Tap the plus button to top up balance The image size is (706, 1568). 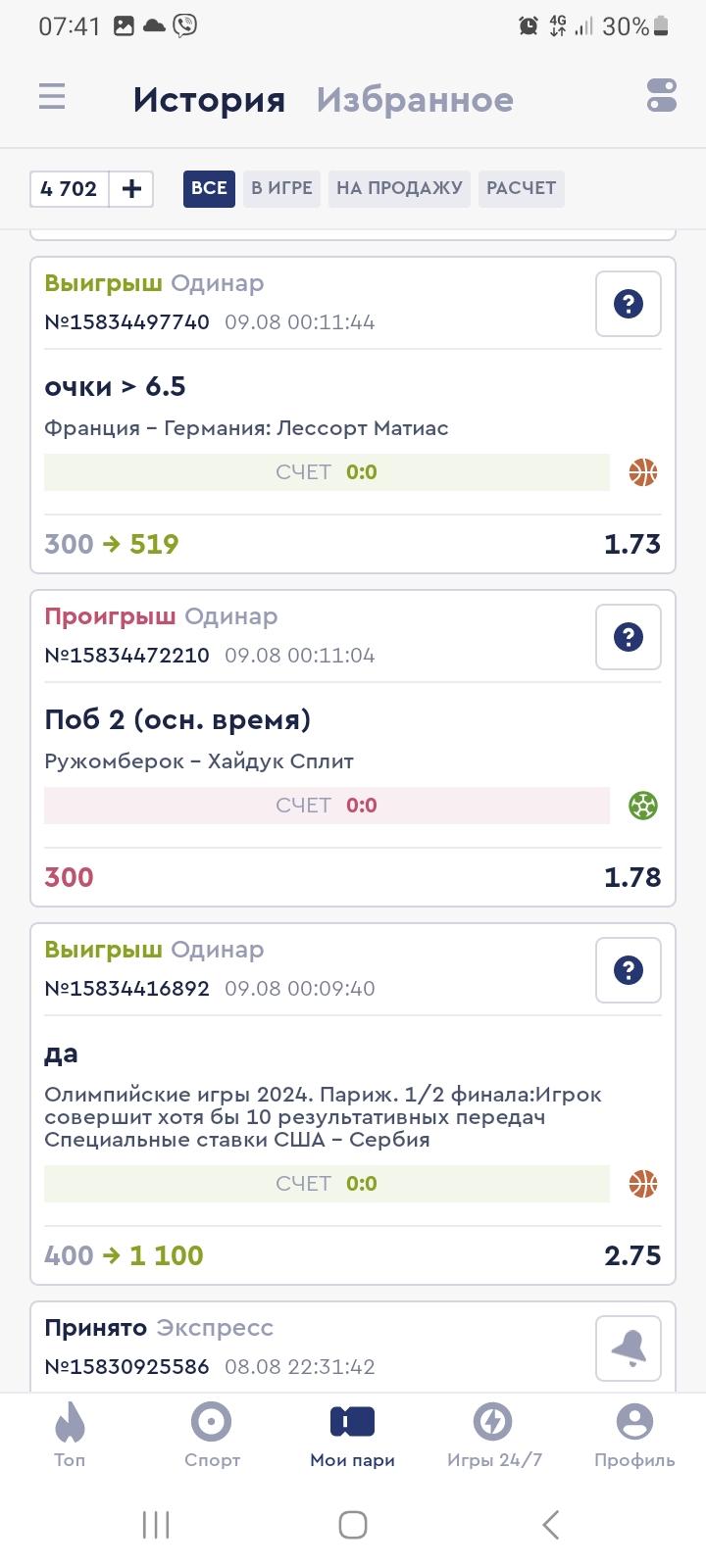131,188
